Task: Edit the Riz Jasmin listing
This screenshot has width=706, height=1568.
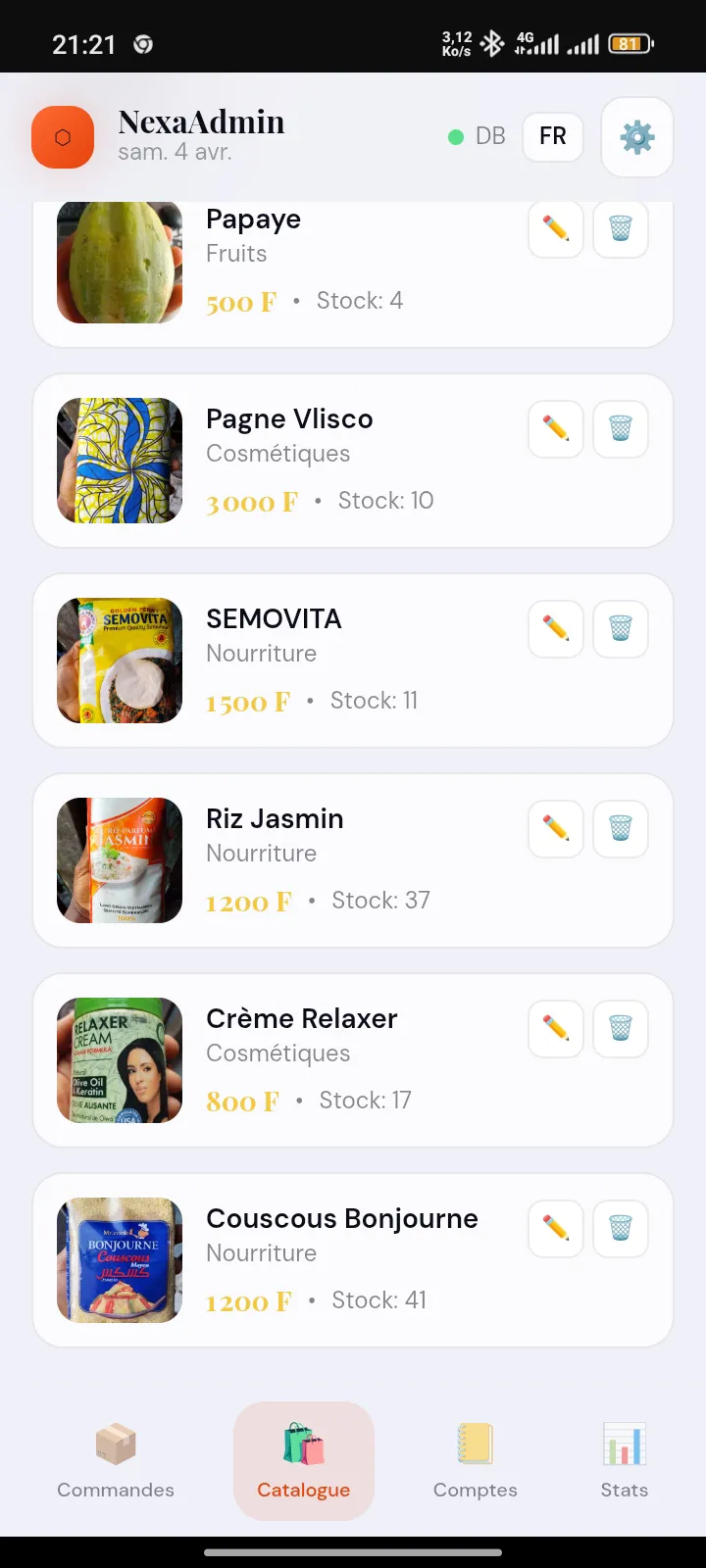Action: [x=555, y=829]
